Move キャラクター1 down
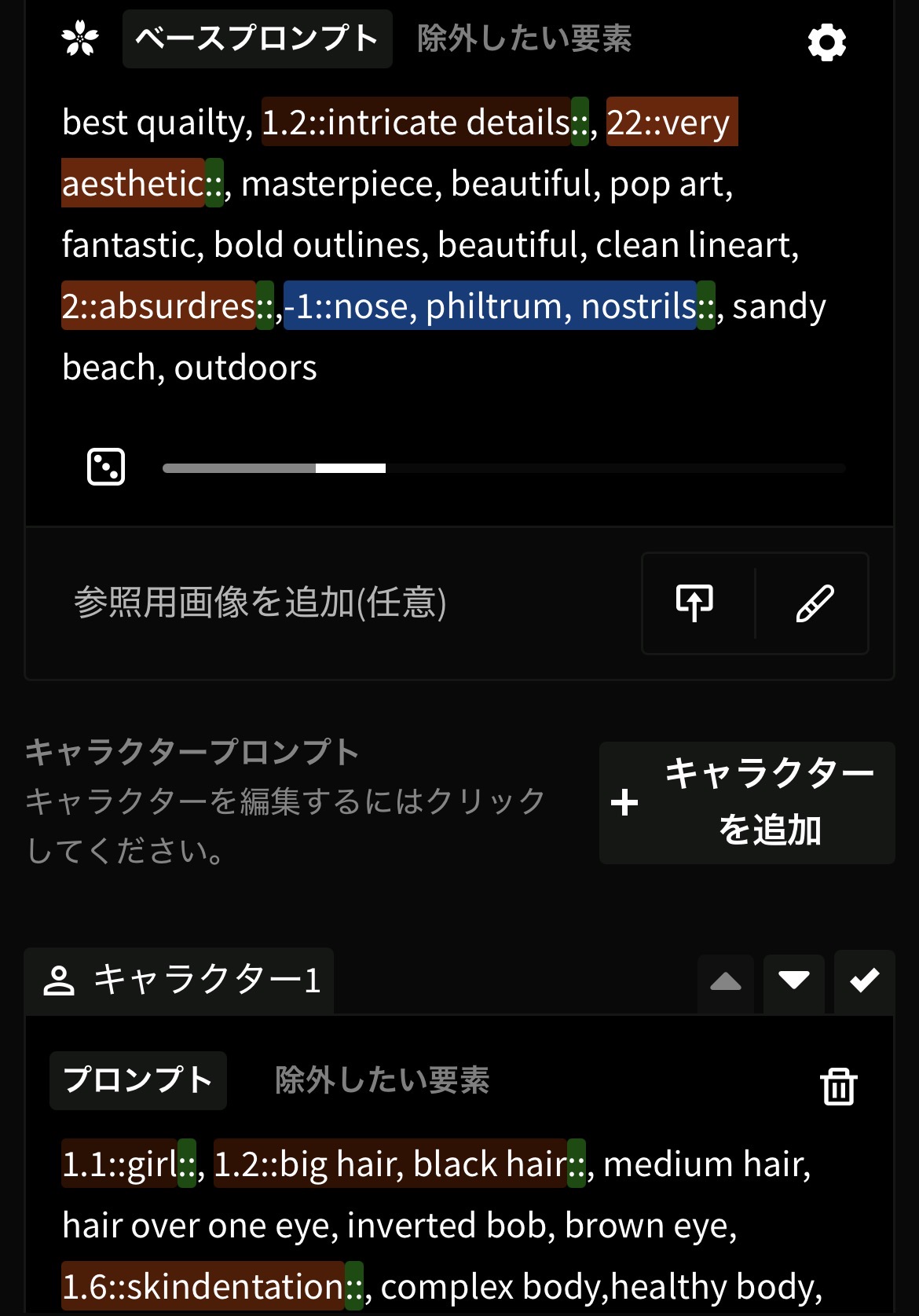The height and width of the screenshot is (1316, 919). pyautogui.click(x=794, y=981)
